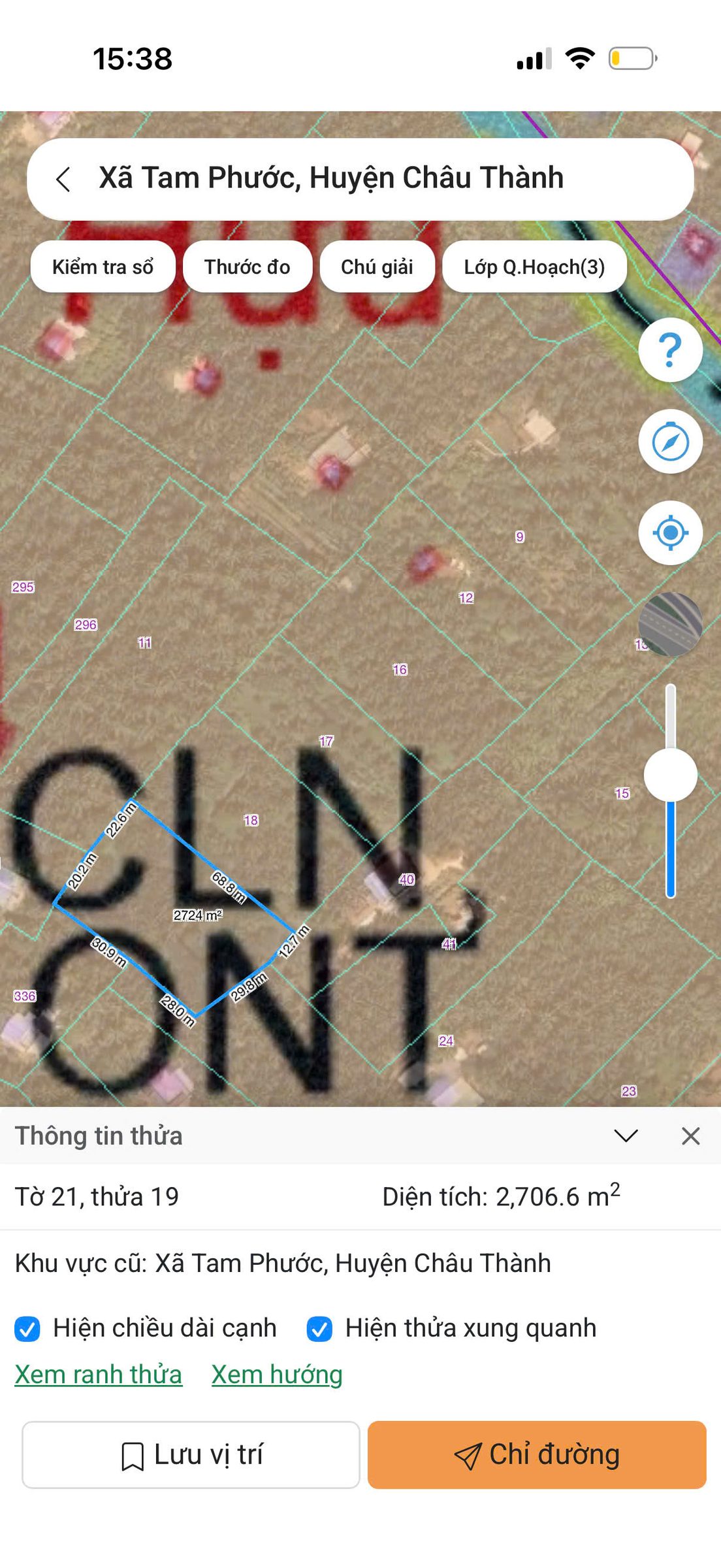Select the Thước đo measuring tool
The width and height of the screenshot is (721, 1568).
247,267
